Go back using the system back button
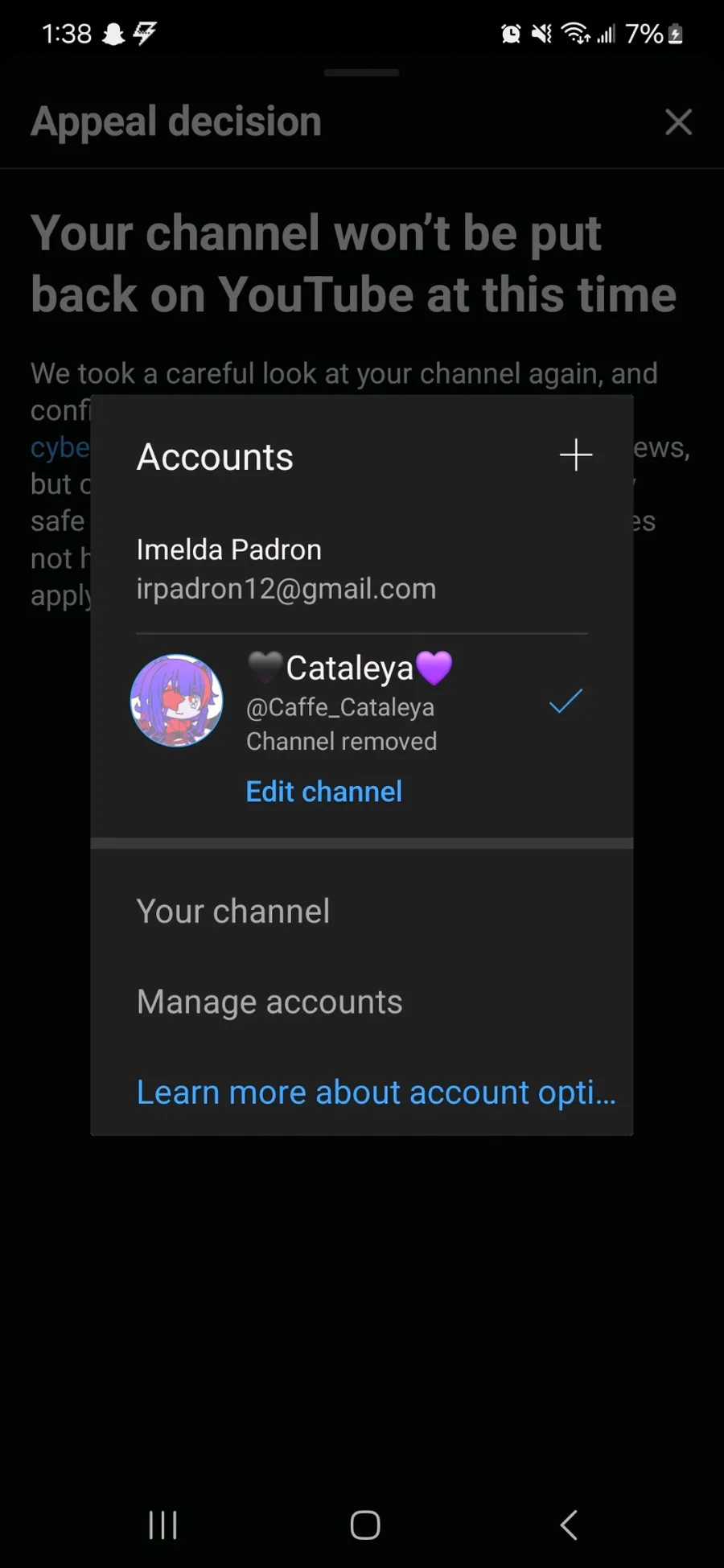 pos(569,1525)
